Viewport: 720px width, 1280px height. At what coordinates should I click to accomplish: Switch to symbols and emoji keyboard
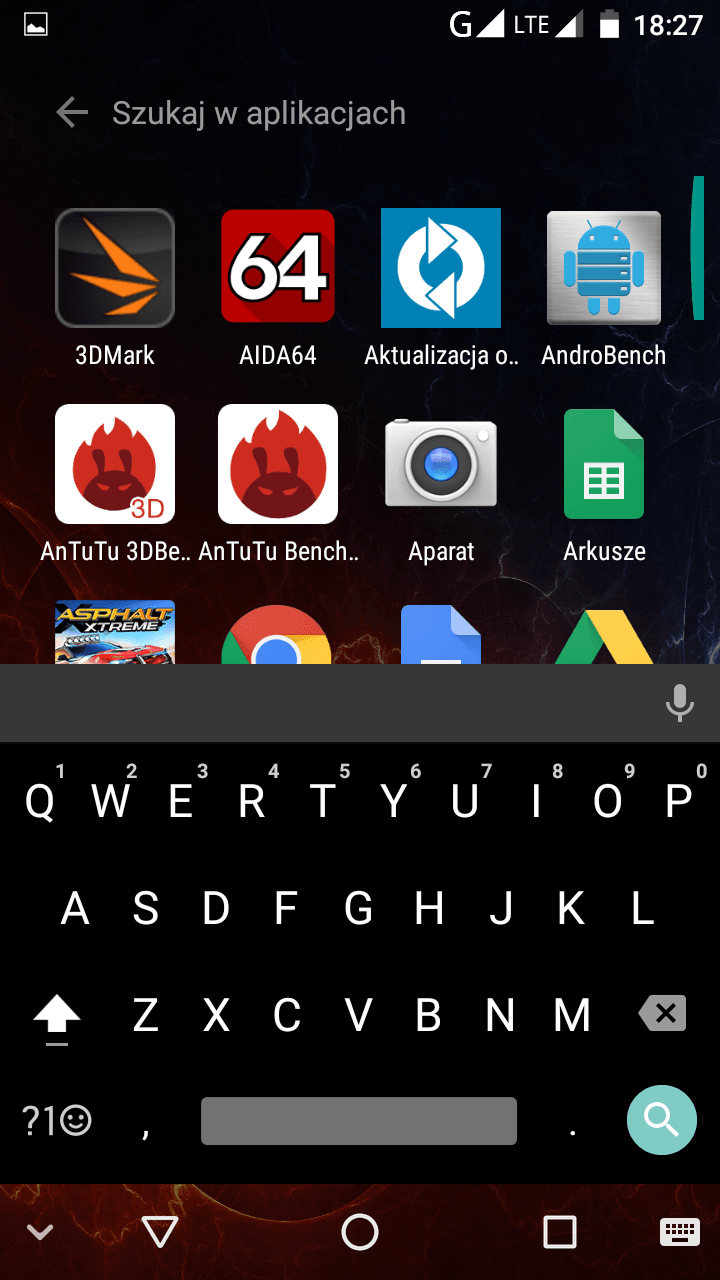click(57, 1121)
